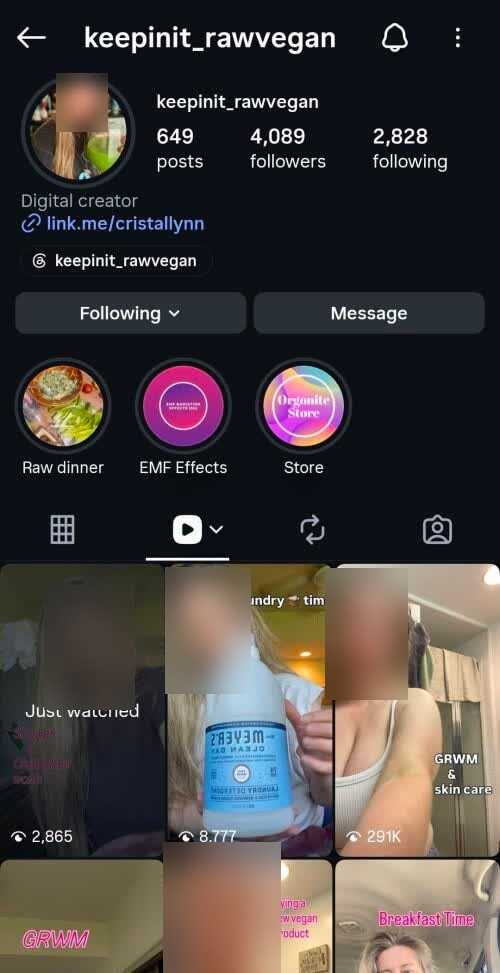Screen dimensions: 500x973
Task: View the EMF Effects highlight
Action: pyautogui.click(x=183, y=406)
